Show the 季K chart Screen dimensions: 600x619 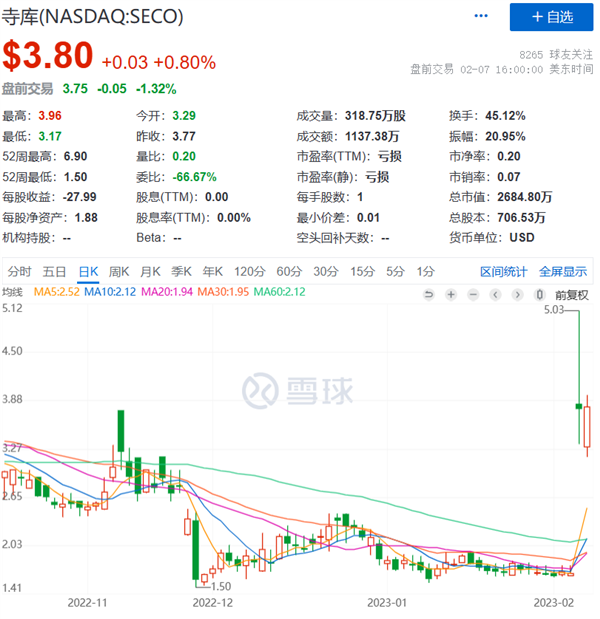coord(181,271)
